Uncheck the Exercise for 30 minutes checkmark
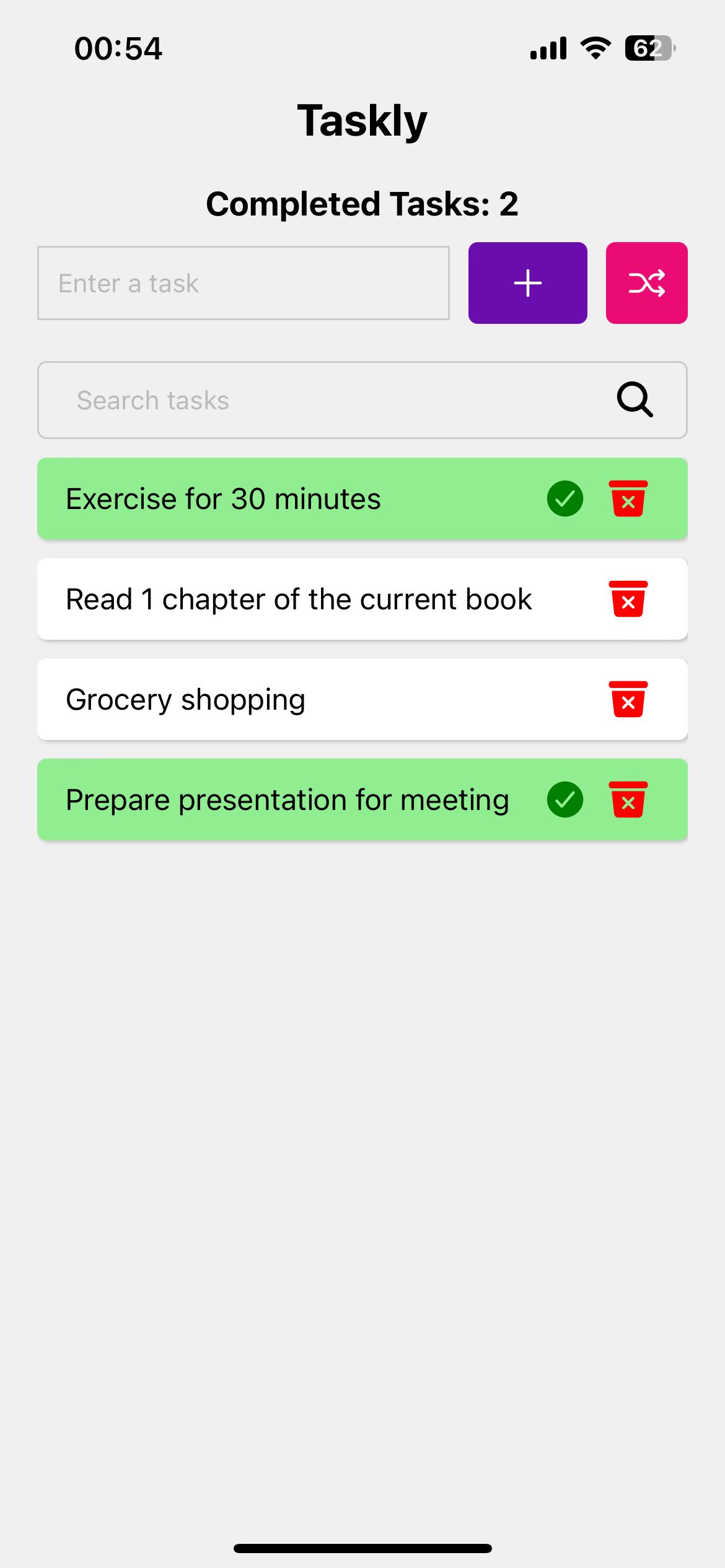The width and height of the screenshot is (725, 1568). 565,499
